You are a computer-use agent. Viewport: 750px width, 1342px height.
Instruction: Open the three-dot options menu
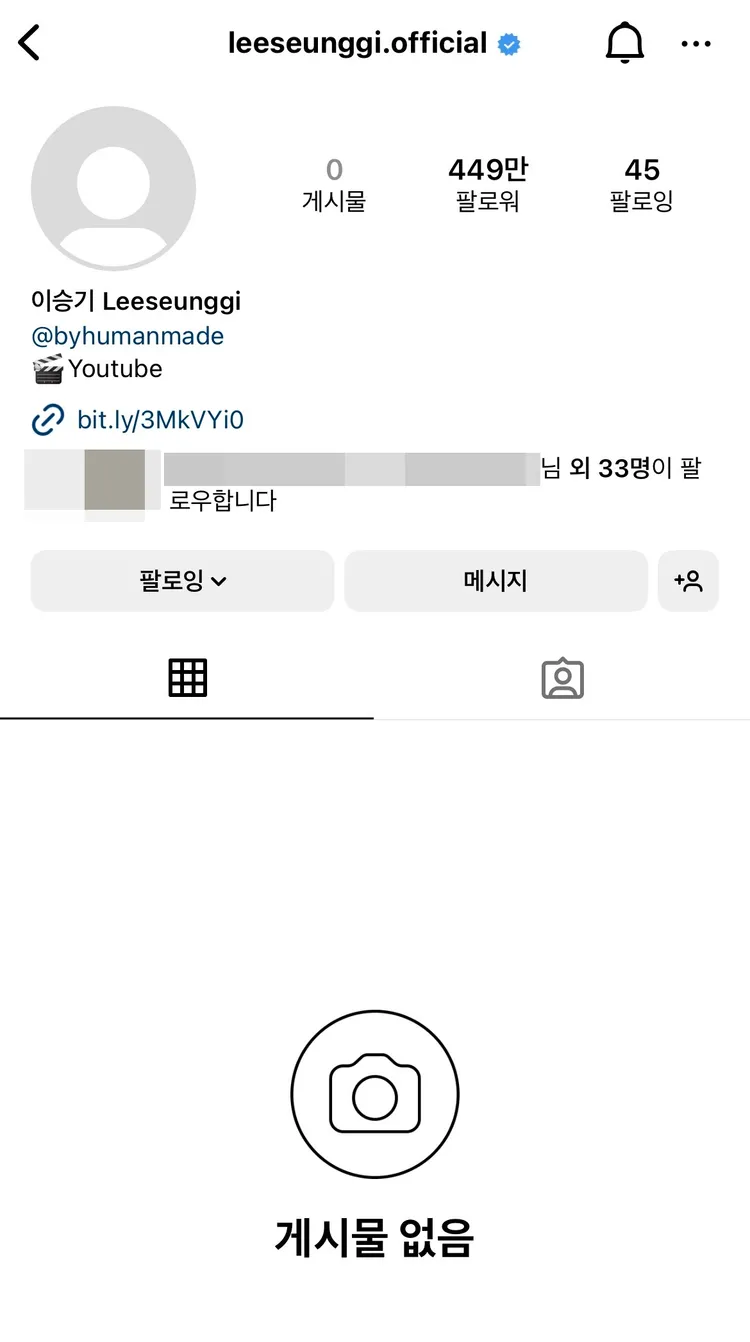click(696, 42)
